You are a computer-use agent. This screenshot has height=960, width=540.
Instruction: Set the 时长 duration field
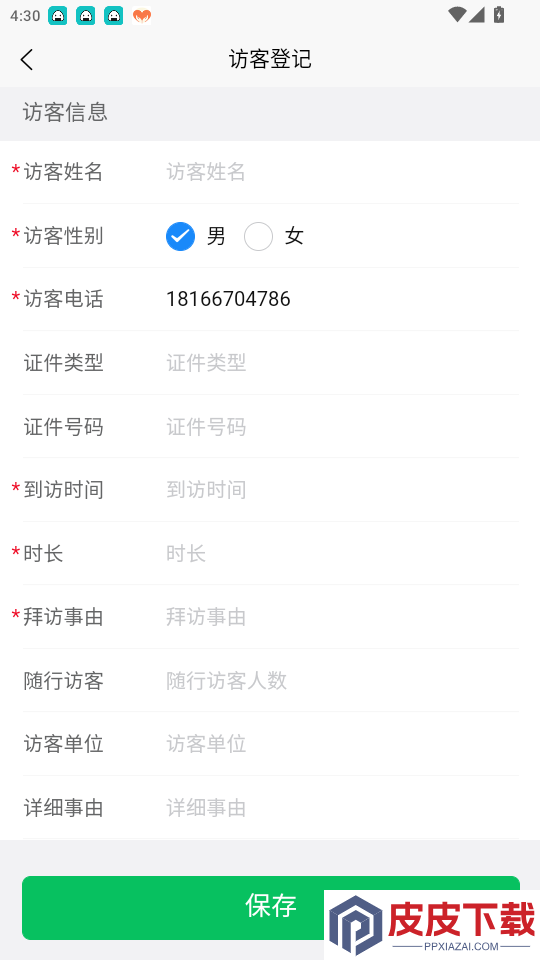[x=342, y=553]
